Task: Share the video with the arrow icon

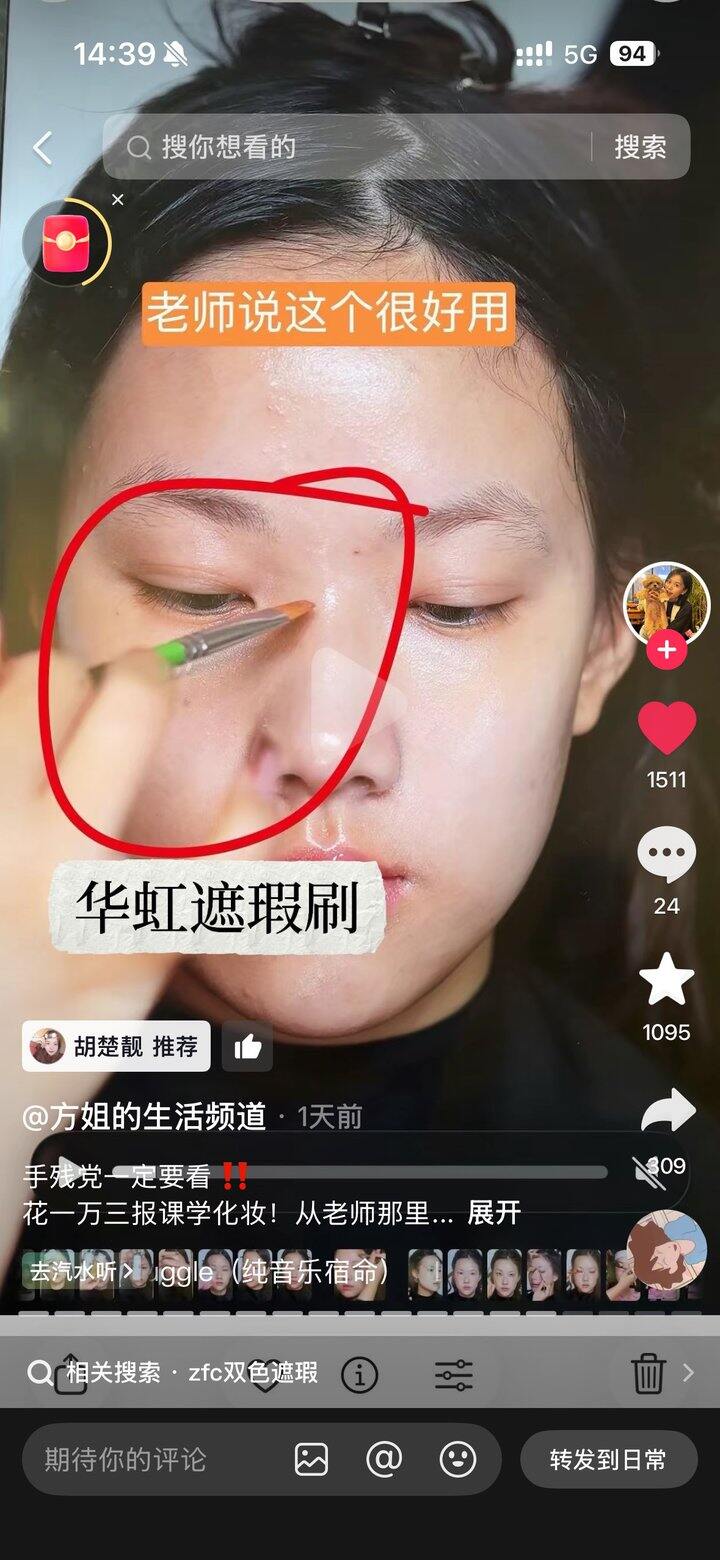Action: click(x=666, y=1110)
